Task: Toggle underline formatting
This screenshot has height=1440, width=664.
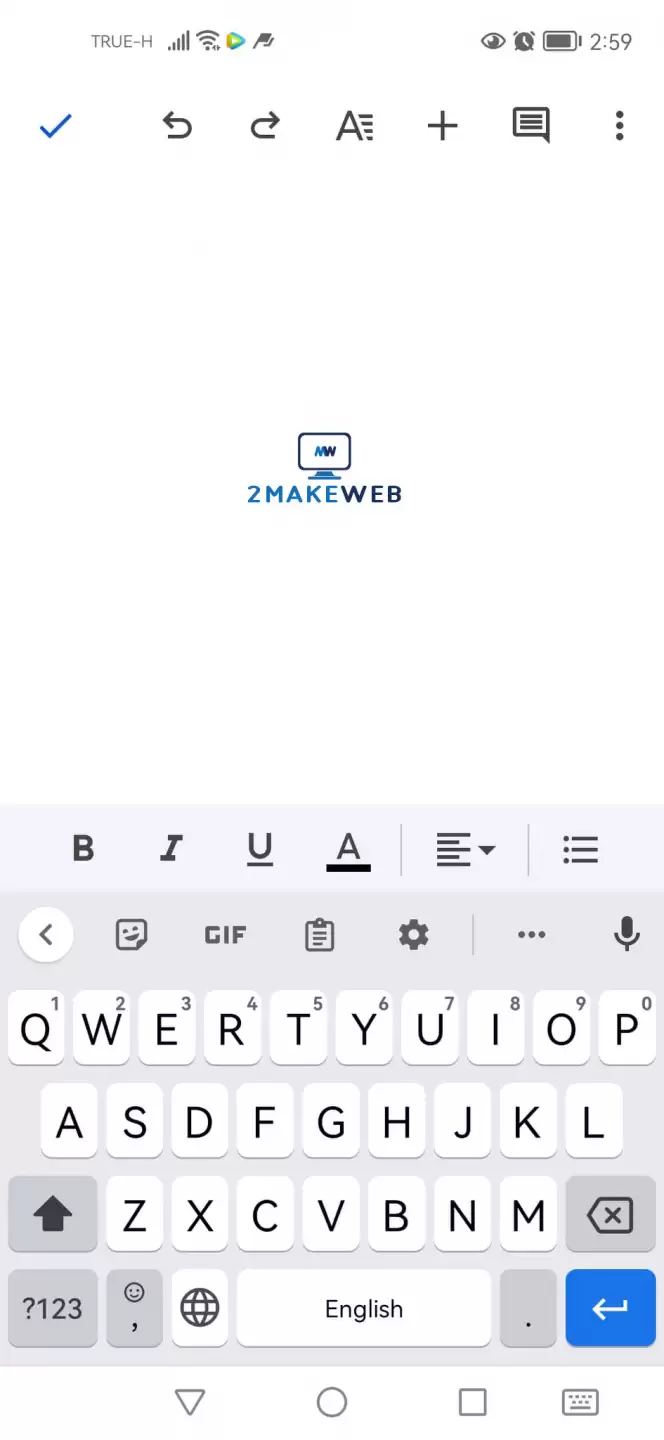Action: click(260, 849)
